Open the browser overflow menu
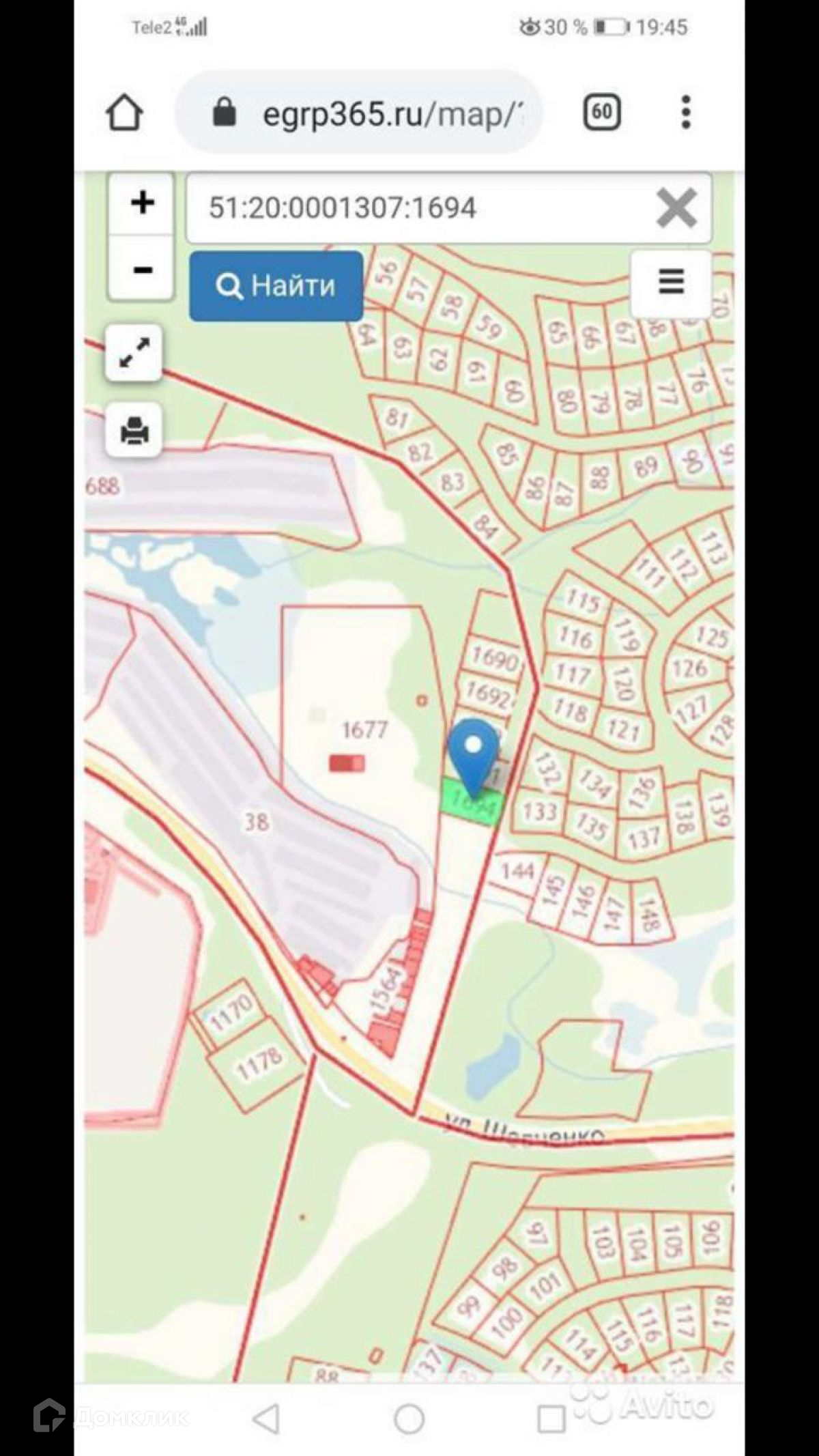This screenshot has width=819, height=1456. click(686, 113)
